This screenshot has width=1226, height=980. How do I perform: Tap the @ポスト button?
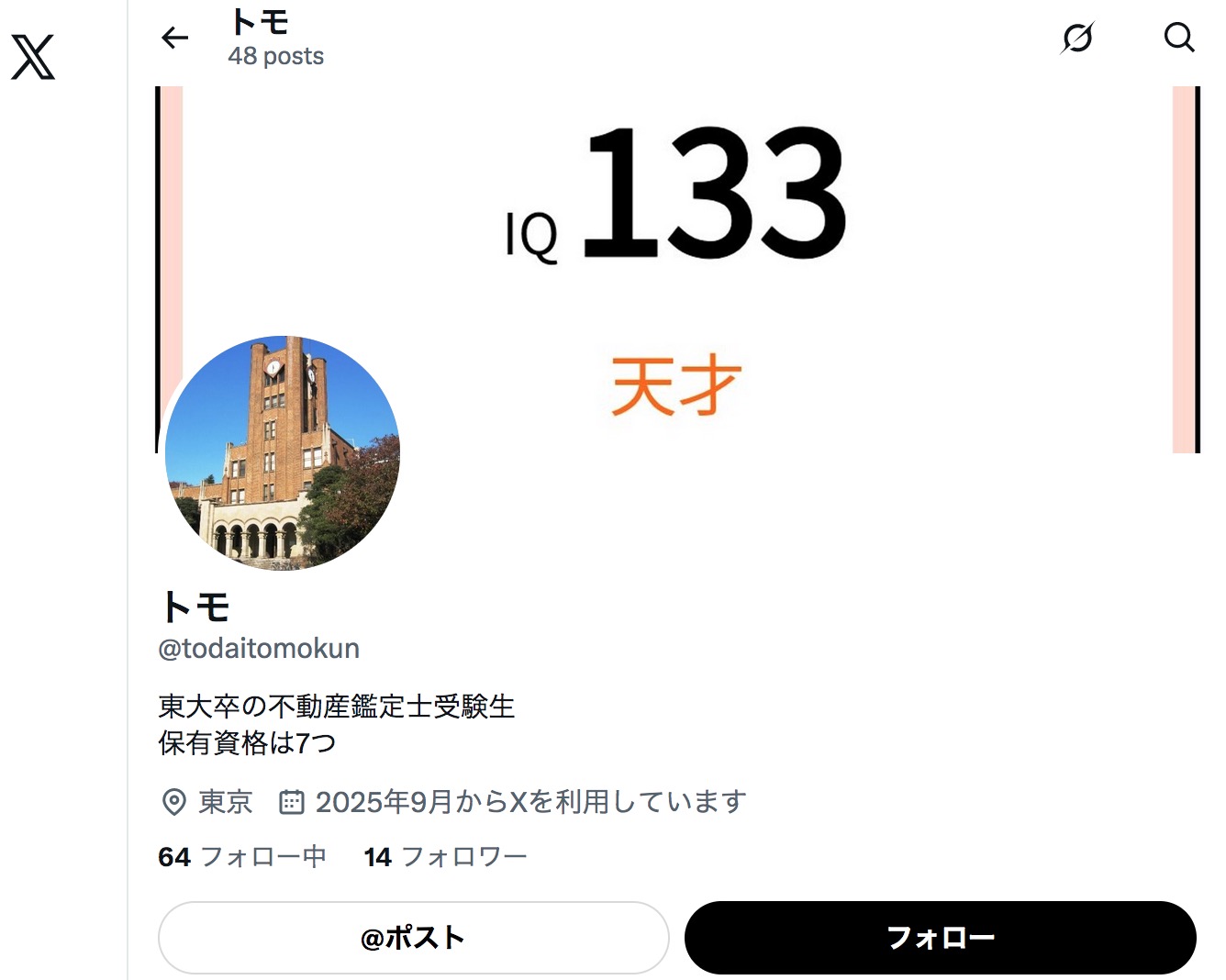click(414, 937)
